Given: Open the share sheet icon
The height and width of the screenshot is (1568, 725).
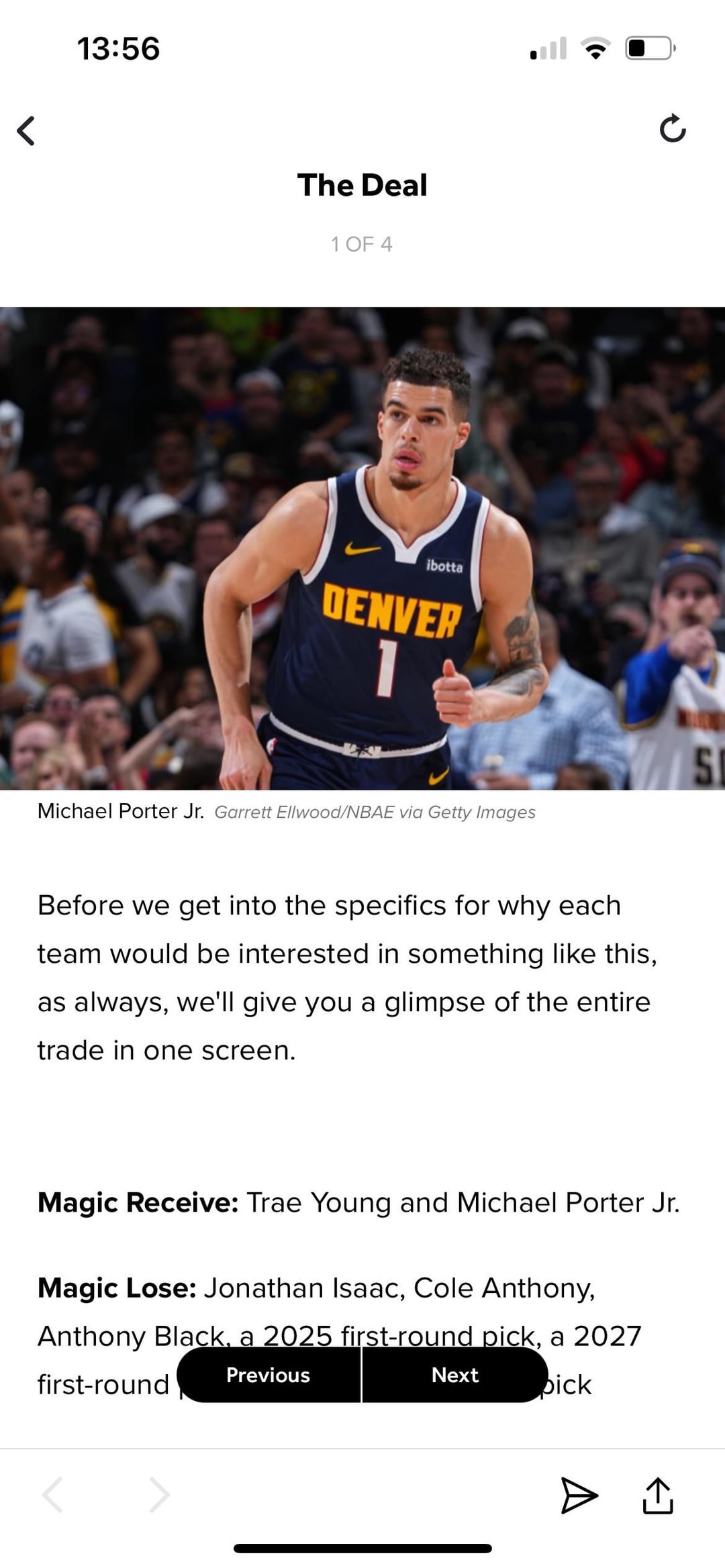Looking at the screenshot, I should tap(658, 1496).
